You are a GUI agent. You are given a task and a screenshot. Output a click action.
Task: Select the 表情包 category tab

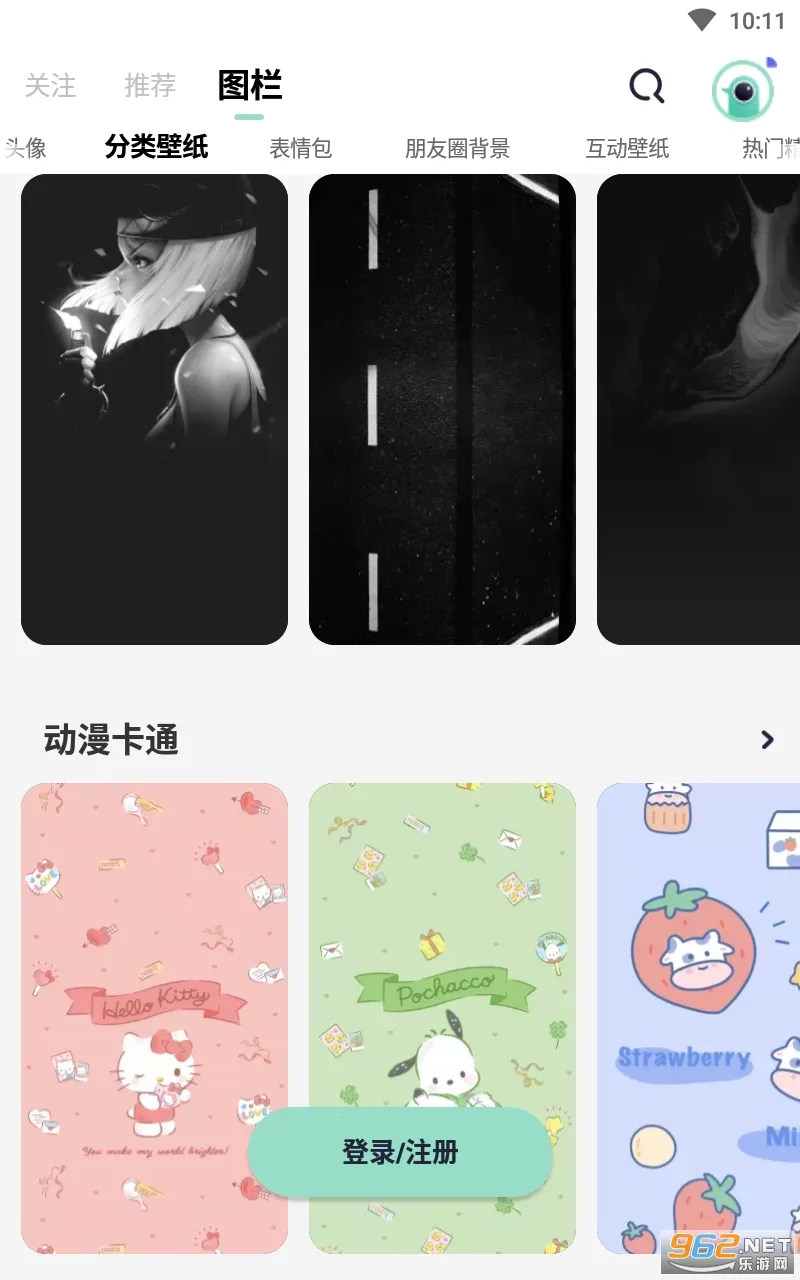click(x=300, y=149)
